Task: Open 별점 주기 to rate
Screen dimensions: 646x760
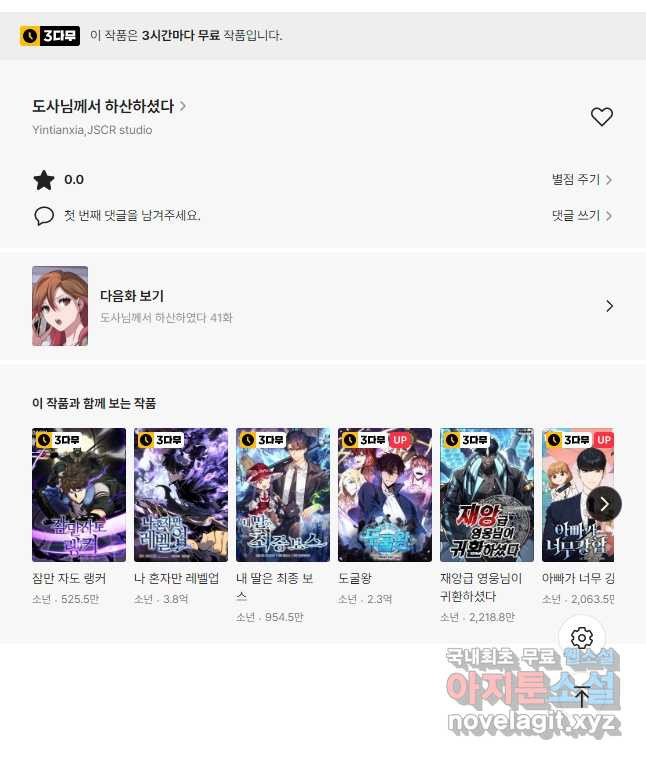Action: tap(581, 180)
